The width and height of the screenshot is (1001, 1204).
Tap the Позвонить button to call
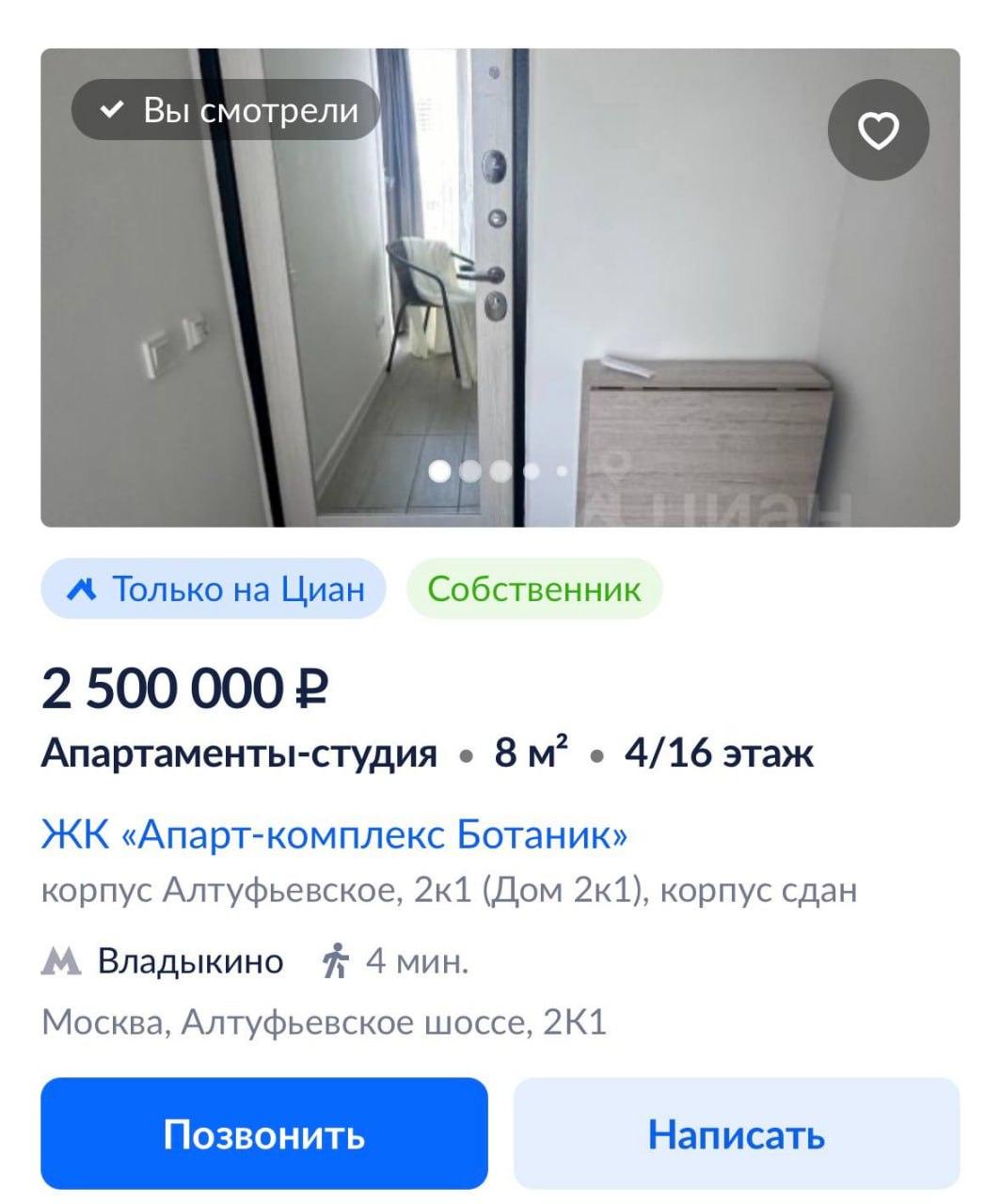point(263,1133)
